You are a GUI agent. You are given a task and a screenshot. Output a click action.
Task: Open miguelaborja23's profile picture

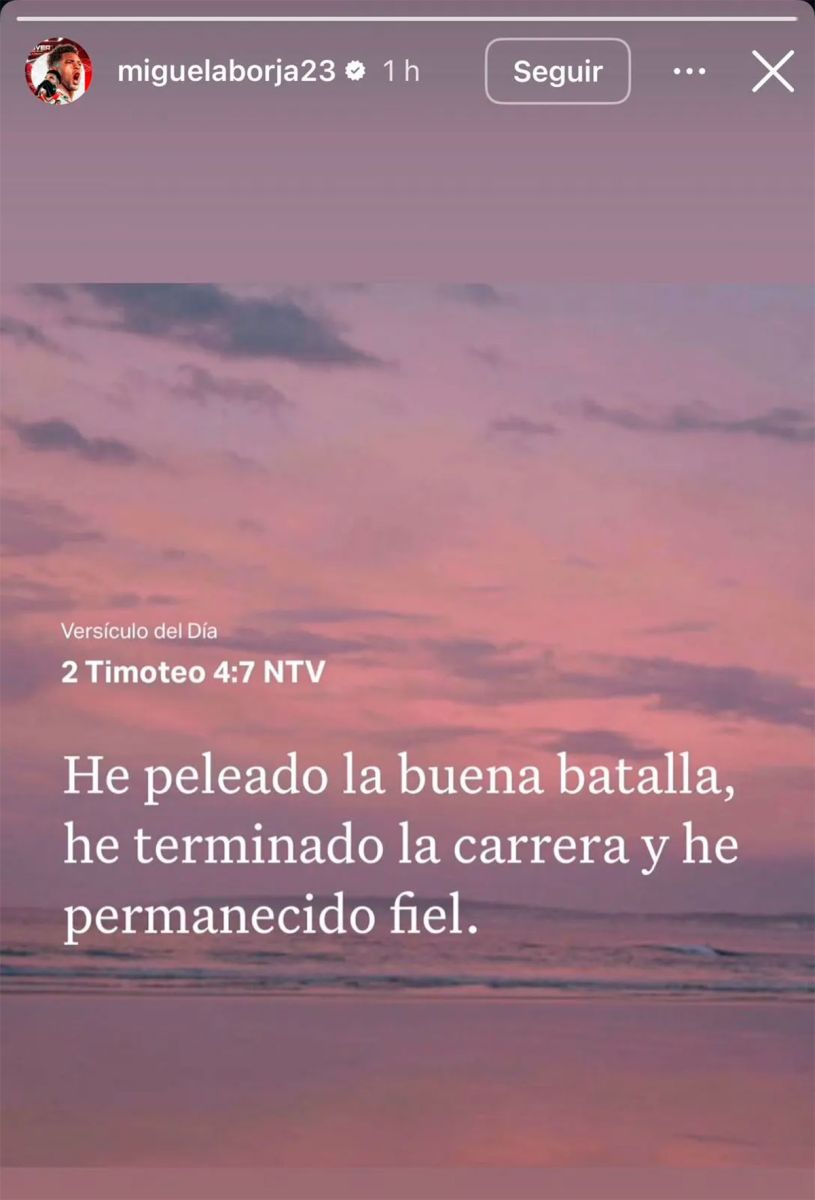[x=58, y=72]
